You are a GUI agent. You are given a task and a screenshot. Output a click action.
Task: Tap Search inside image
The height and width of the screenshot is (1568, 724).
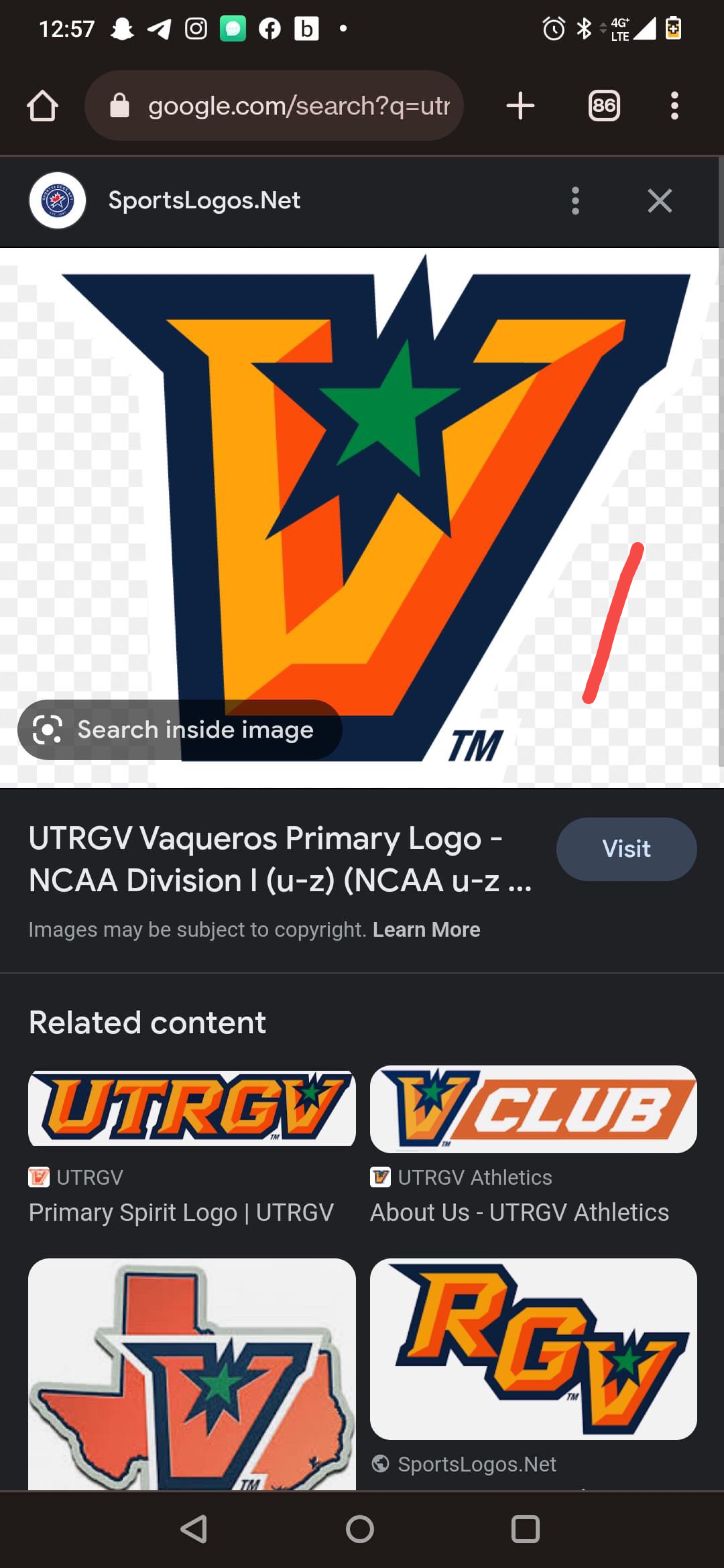tap(180, 729)
